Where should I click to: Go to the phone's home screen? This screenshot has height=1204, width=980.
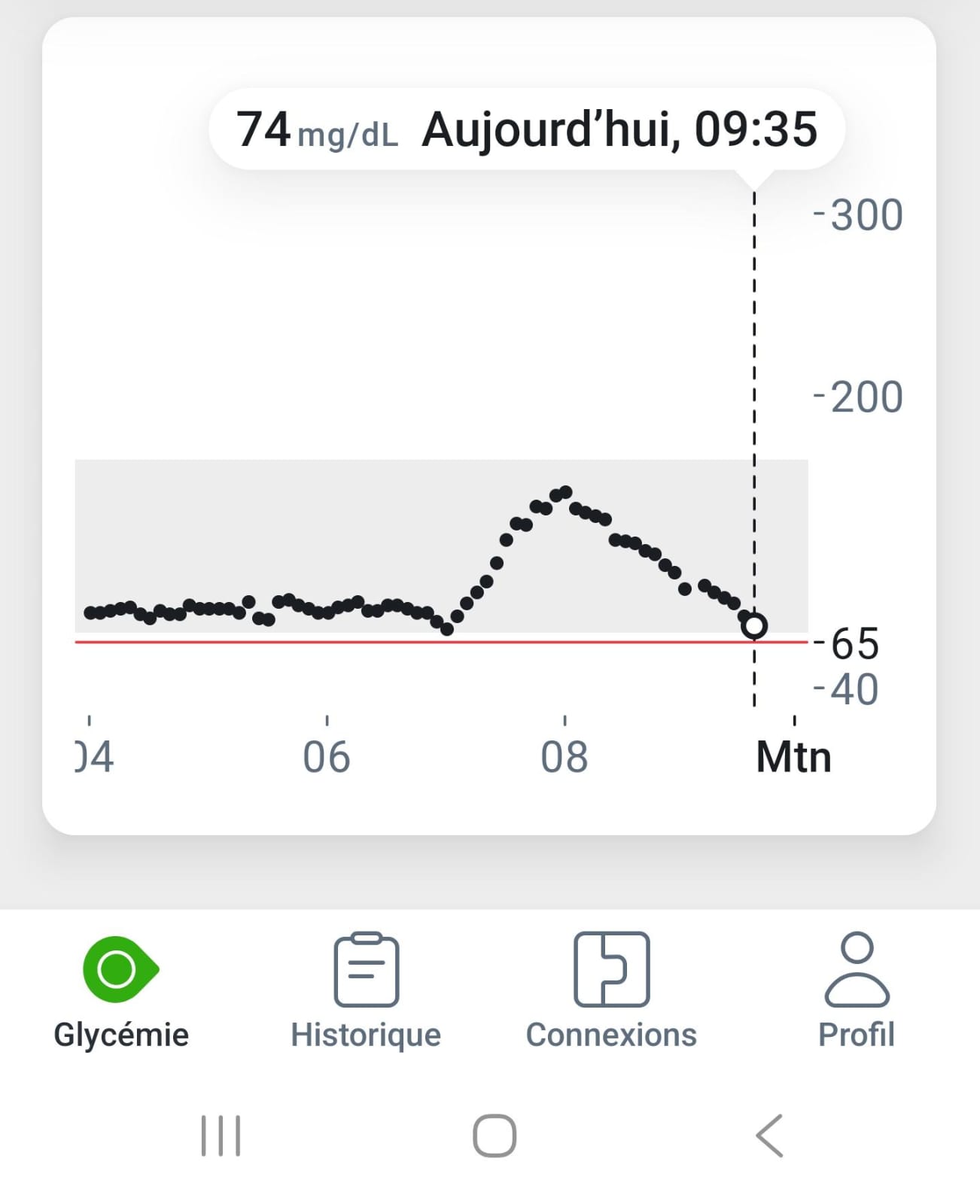point(495,1136)
